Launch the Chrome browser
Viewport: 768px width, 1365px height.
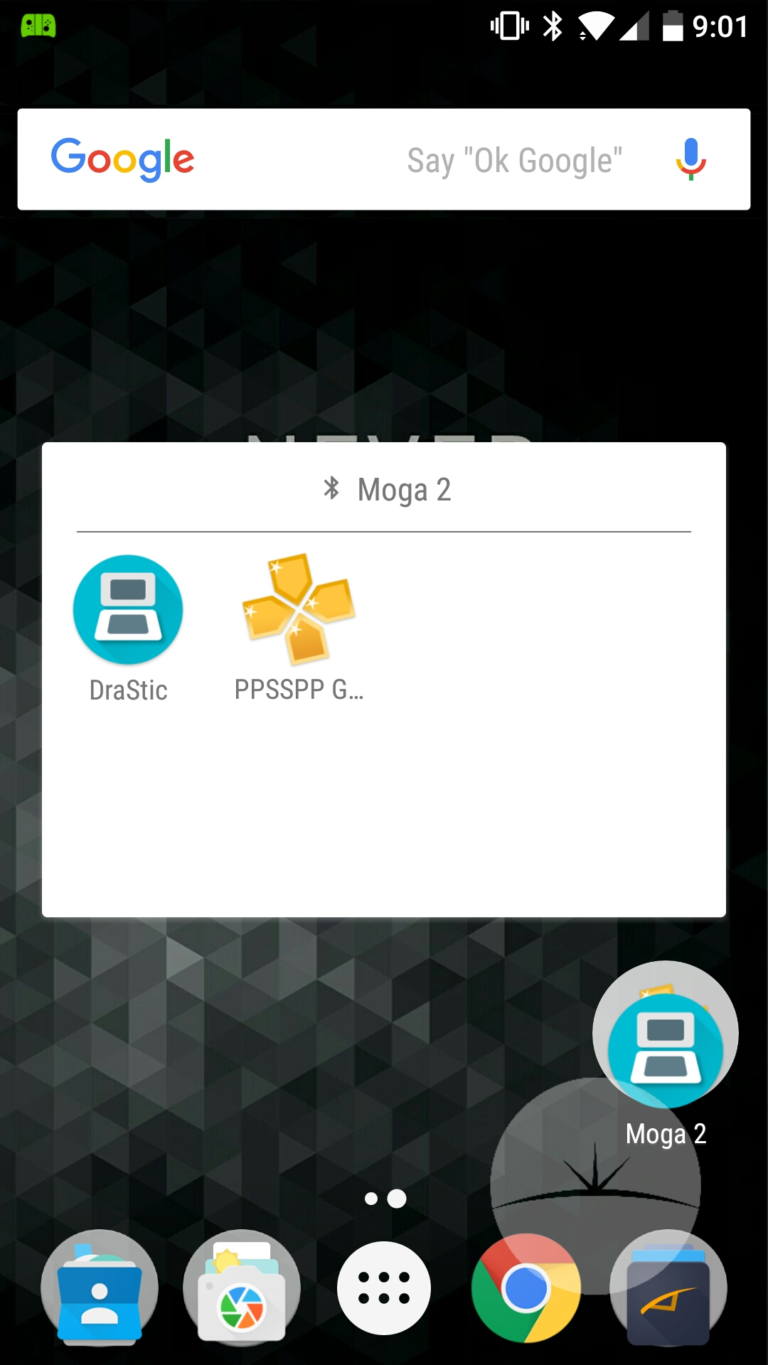pyautogui.click(x=526, y=1289)
